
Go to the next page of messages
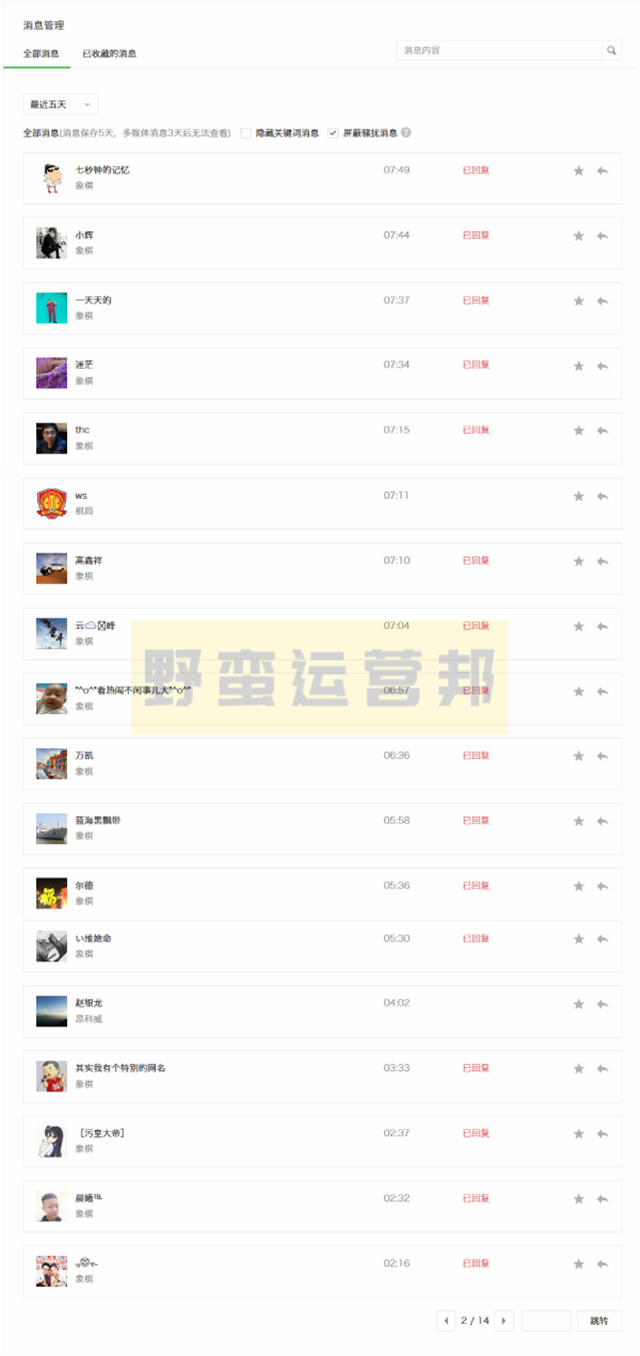tap(505, 1321)
